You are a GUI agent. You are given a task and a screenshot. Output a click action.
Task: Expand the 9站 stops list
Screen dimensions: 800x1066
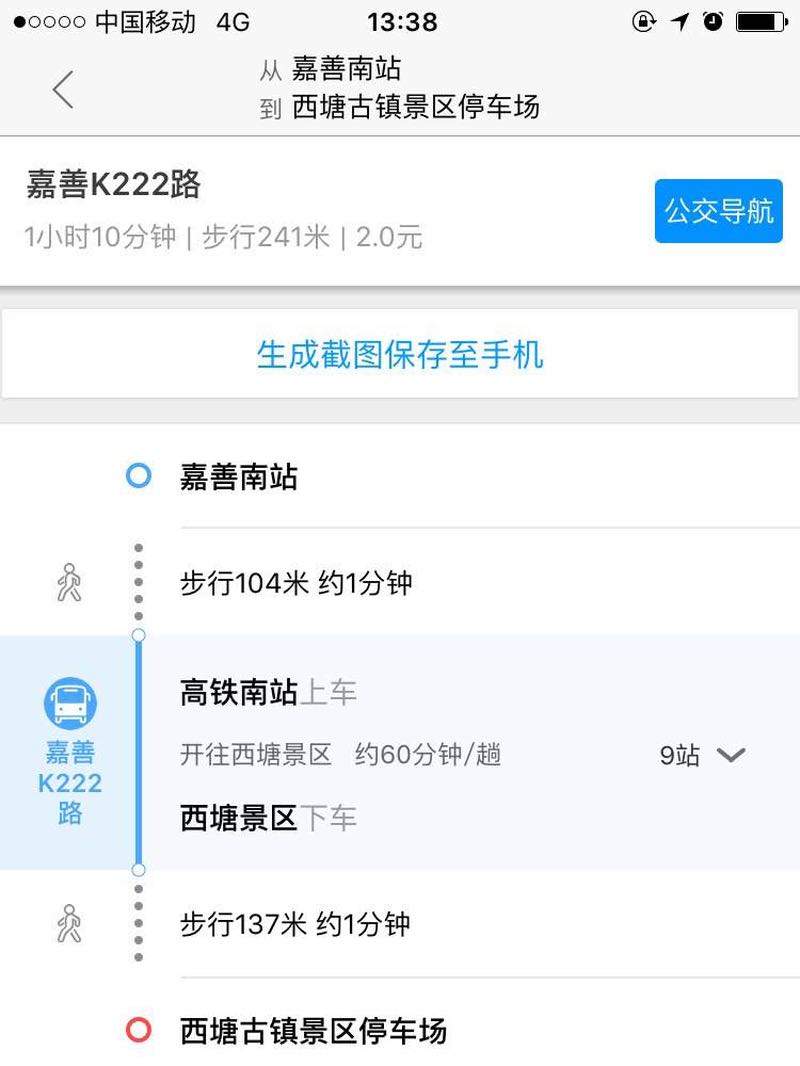point(704,755)
